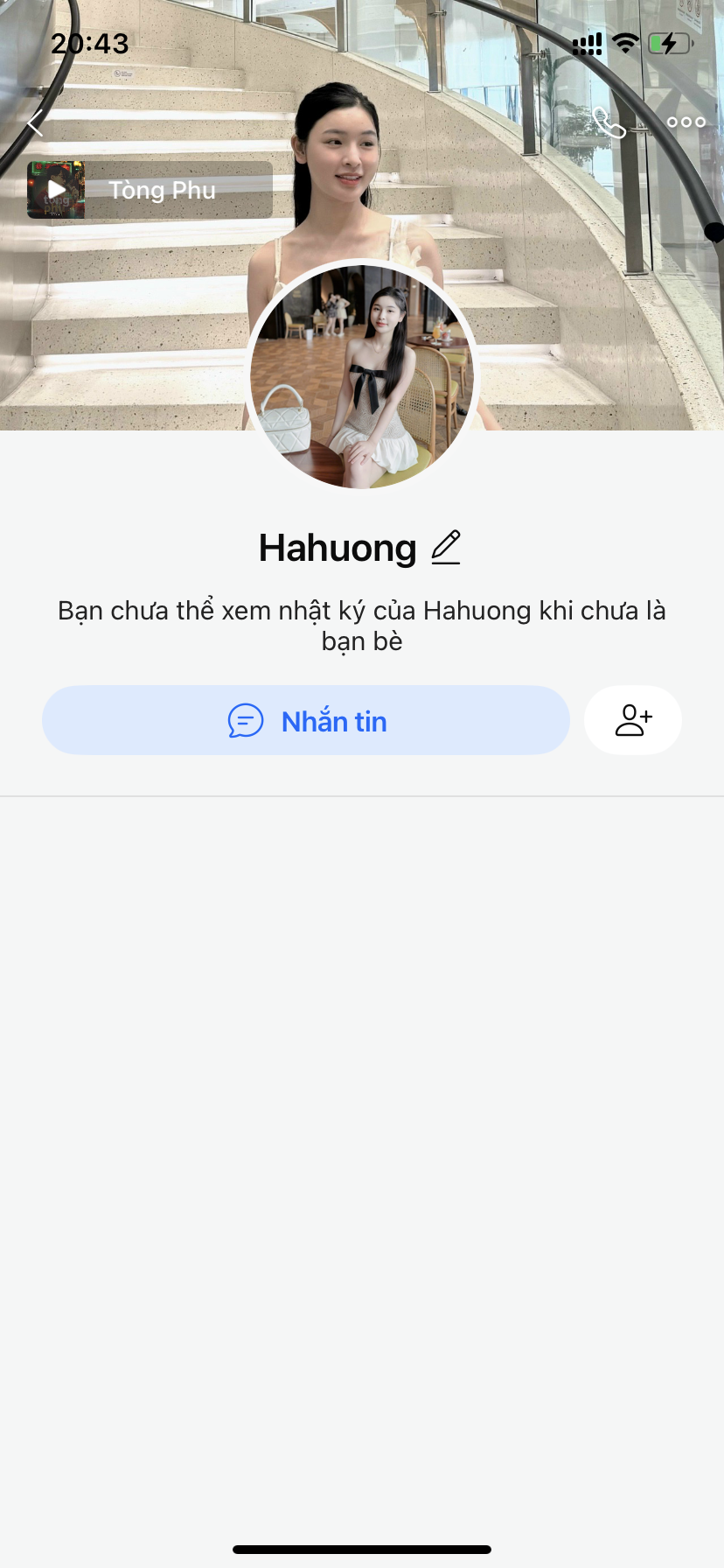This screenshot has height=1568, width=724.
Task: Go back using the back arrow
Action: pyautogui.click(x=36, y=122)
